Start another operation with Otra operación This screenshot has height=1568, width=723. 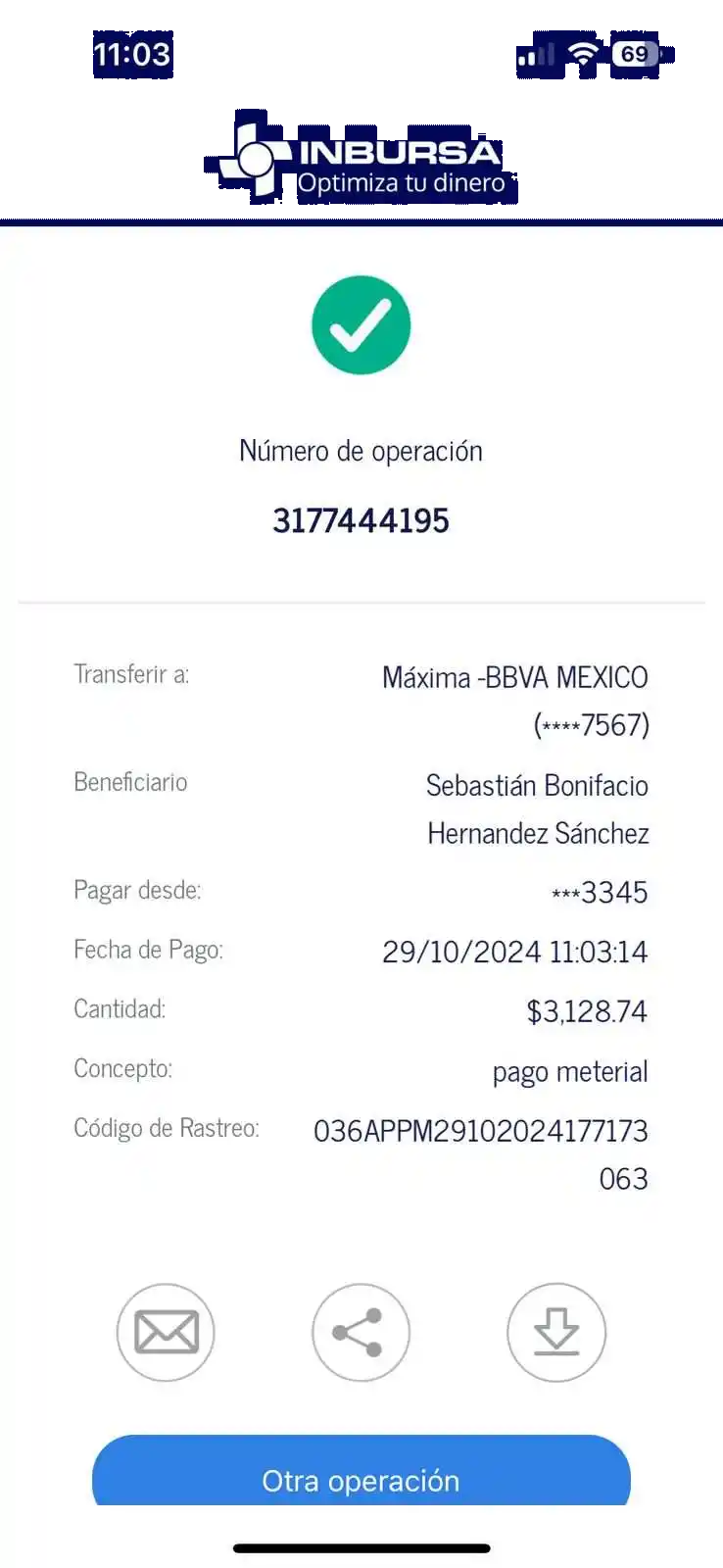click(361, 1475)
